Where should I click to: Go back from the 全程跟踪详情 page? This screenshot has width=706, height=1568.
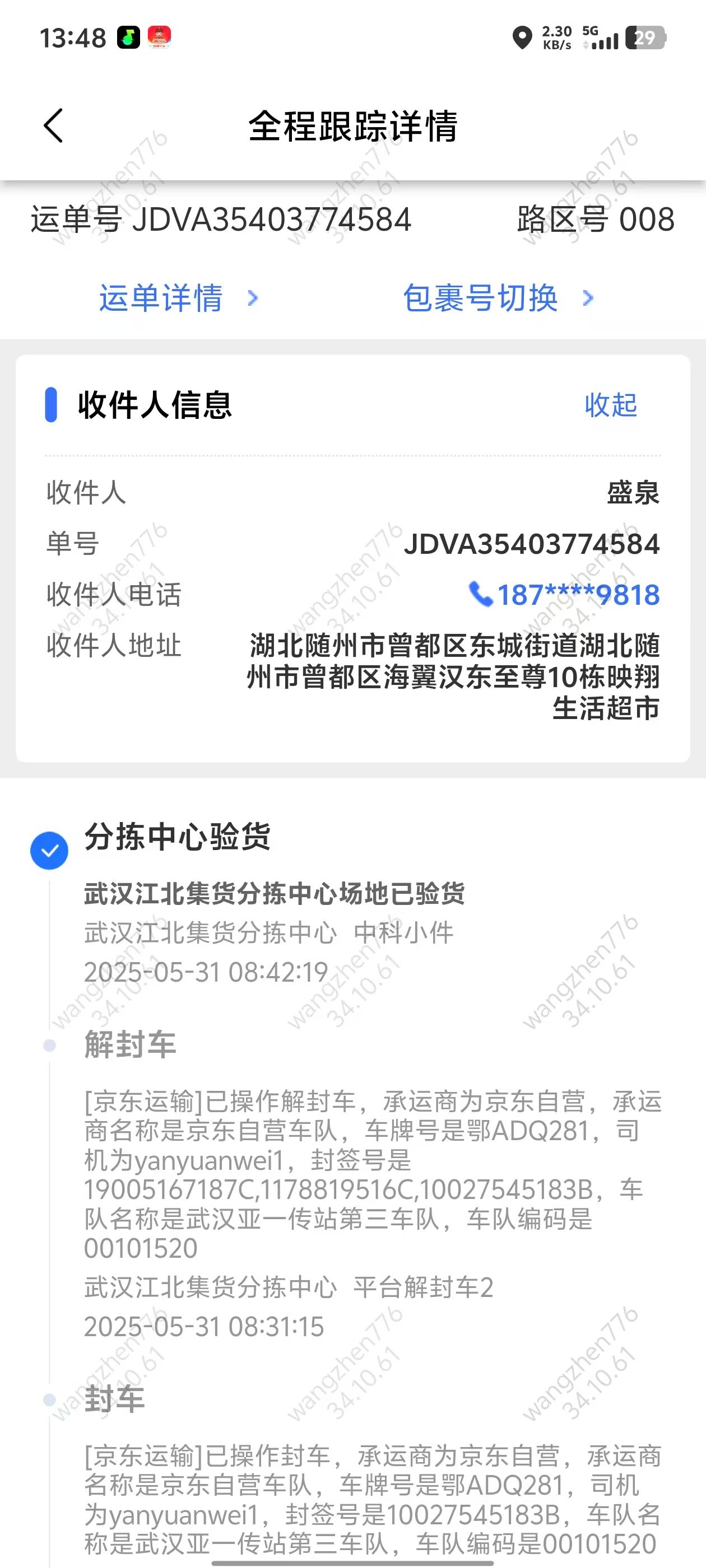[54, 126]
